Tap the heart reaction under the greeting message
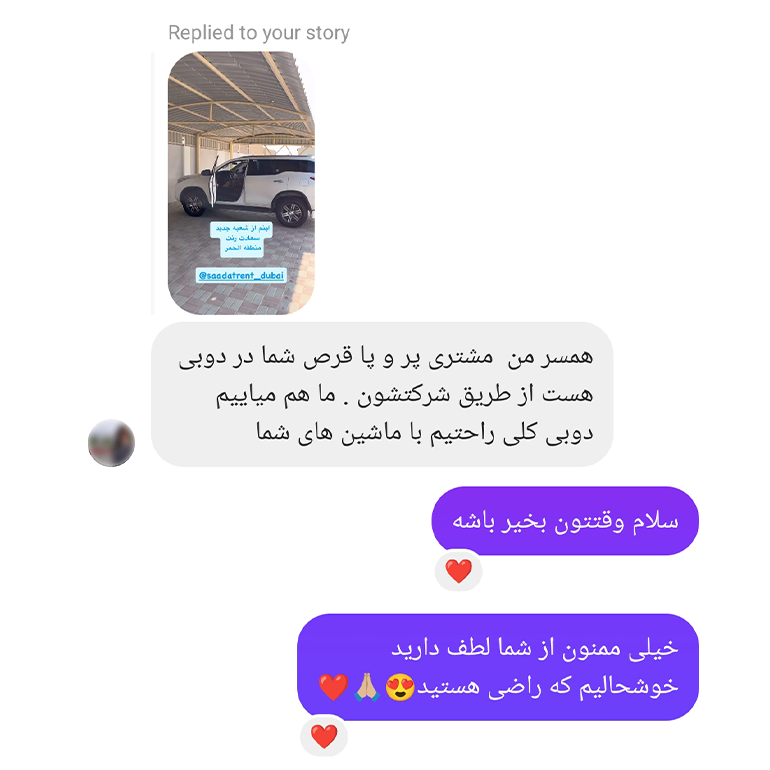This screenshot has height=770, width=770. click(458, 571)
